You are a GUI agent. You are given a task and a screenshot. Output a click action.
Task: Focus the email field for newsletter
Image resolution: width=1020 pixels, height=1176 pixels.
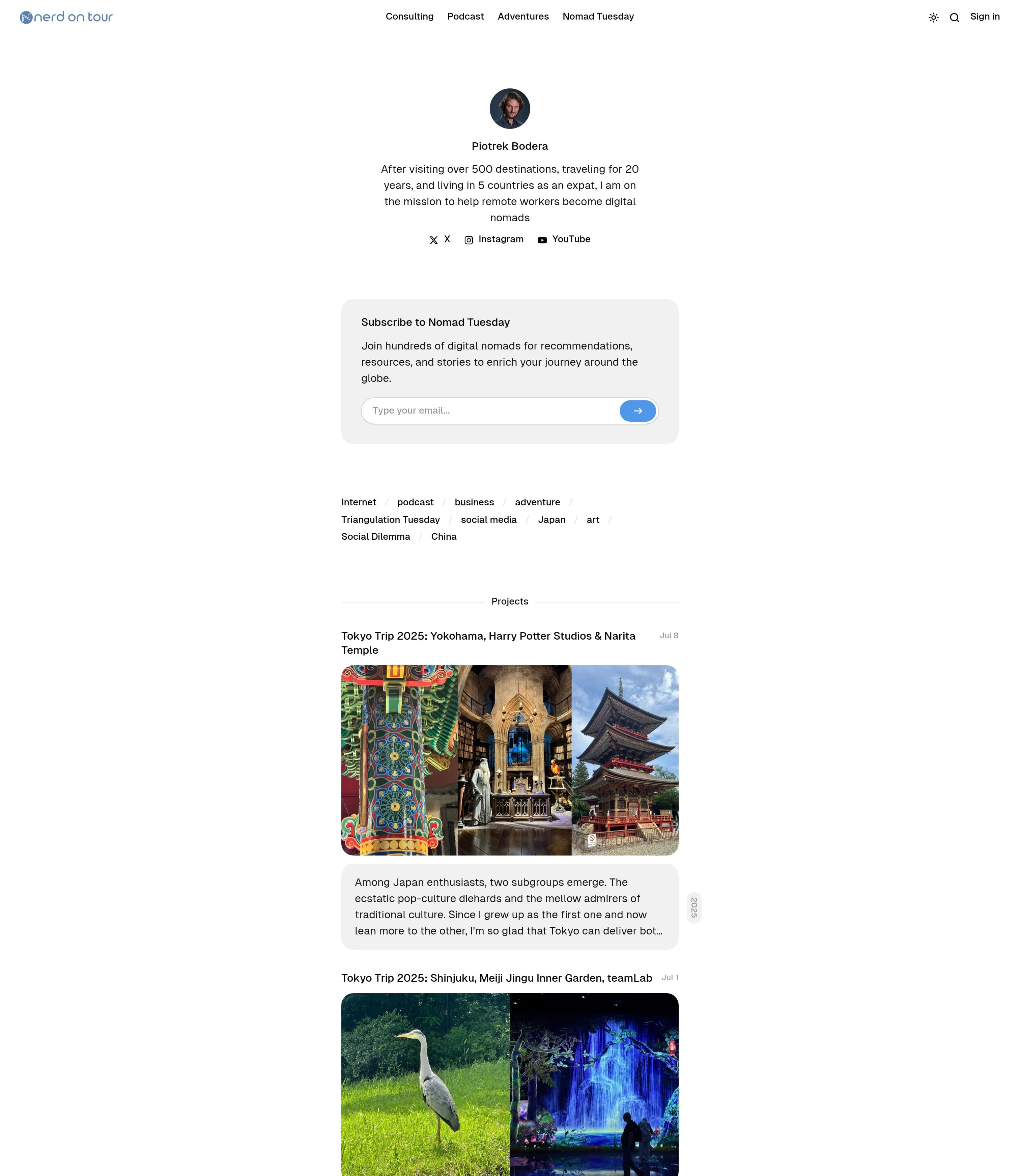tap(489, 411)
